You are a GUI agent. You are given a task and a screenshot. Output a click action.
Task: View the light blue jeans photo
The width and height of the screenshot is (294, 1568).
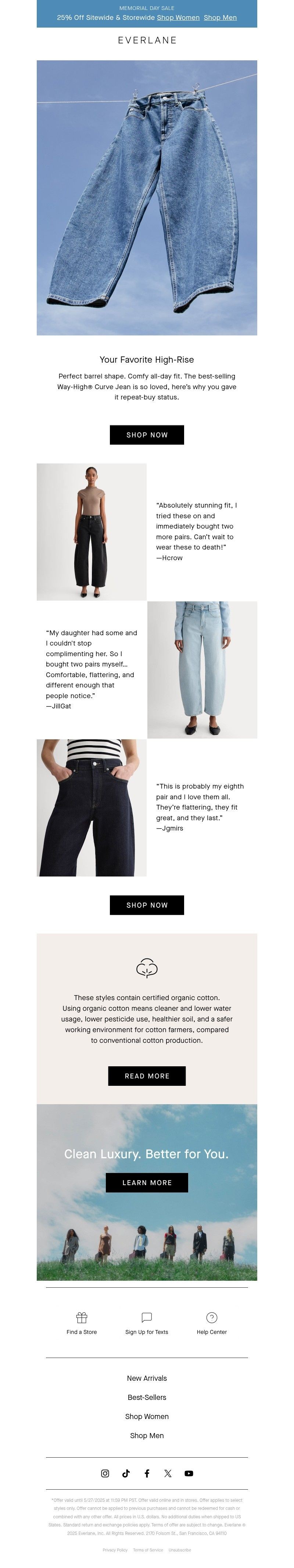point(202,669)
